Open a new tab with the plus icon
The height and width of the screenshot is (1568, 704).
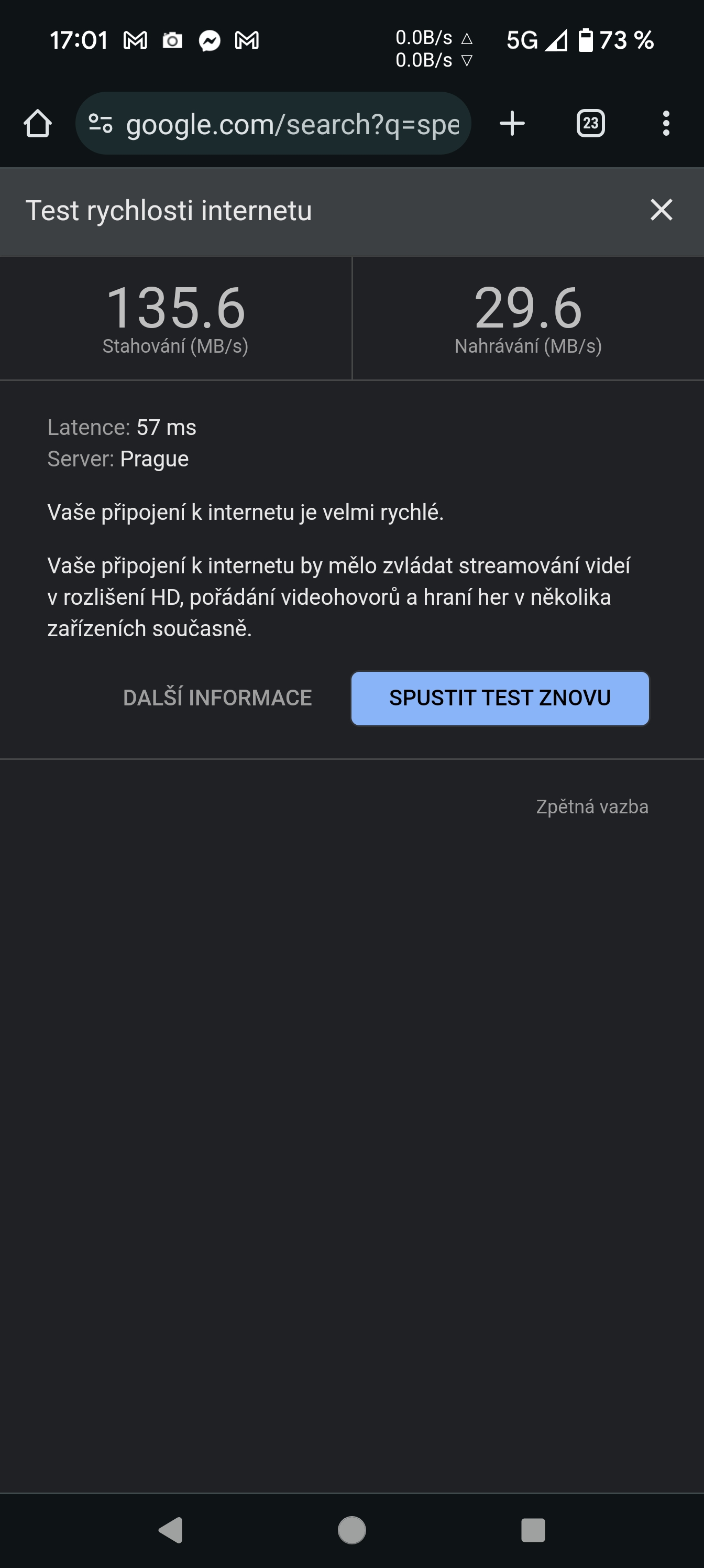pyautogui.click(x=512, y=124)
